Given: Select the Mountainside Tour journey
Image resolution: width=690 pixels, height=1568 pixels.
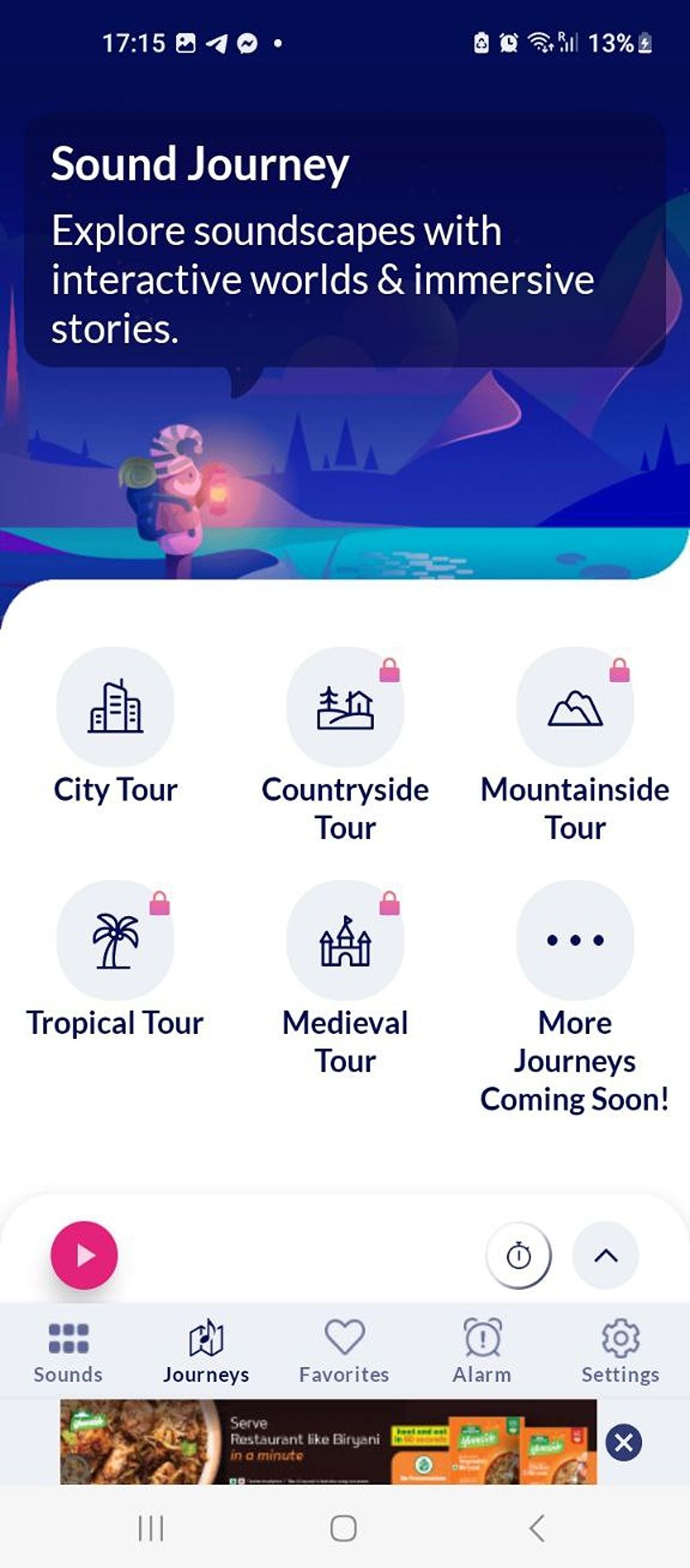Looking at the screenshot, I should pos(575,707).
